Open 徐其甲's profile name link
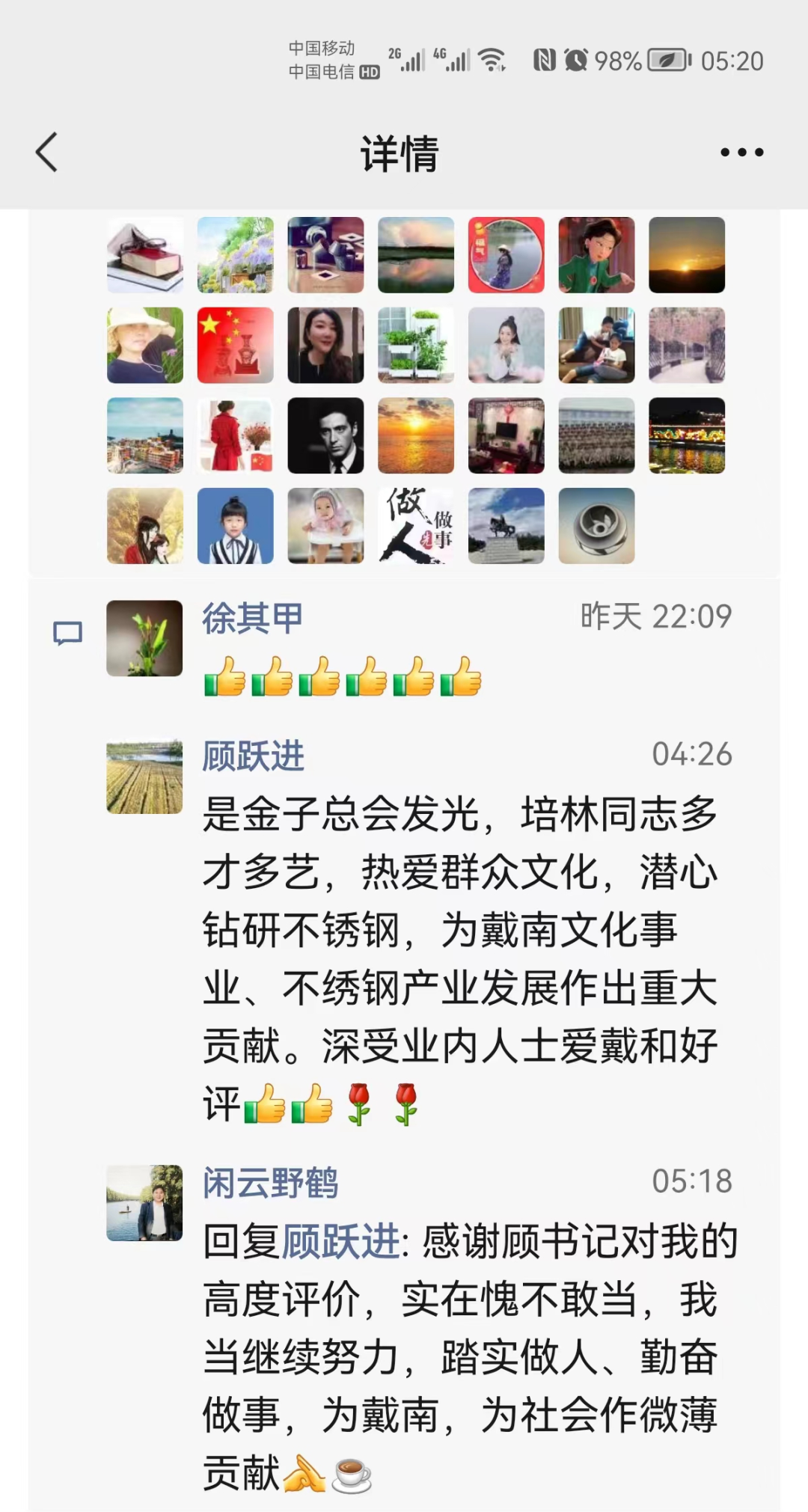The image size is (808, 1512). click(253, 619)
